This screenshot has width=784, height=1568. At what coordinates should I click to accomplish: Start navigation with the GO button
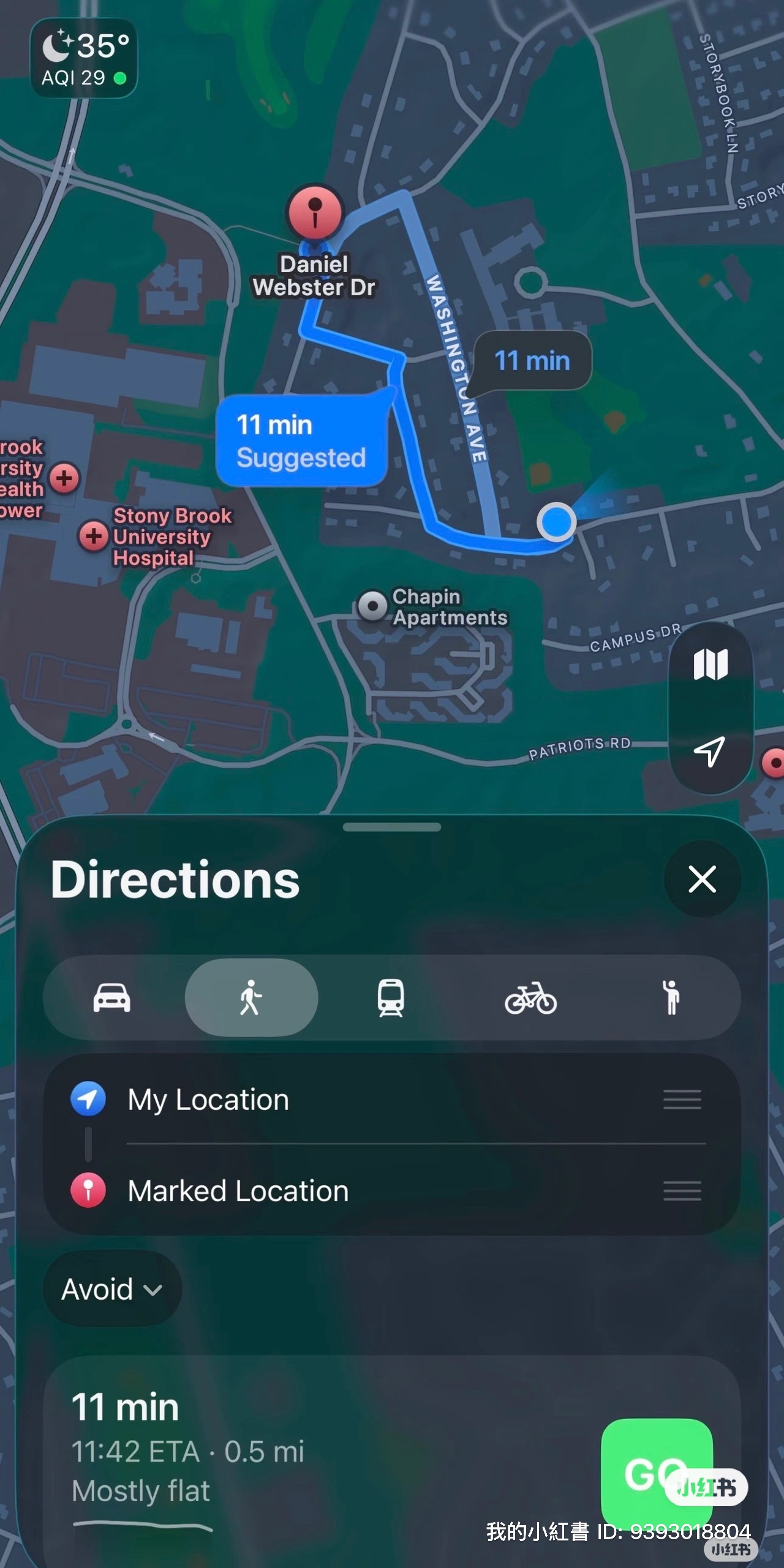(656, 1472)
